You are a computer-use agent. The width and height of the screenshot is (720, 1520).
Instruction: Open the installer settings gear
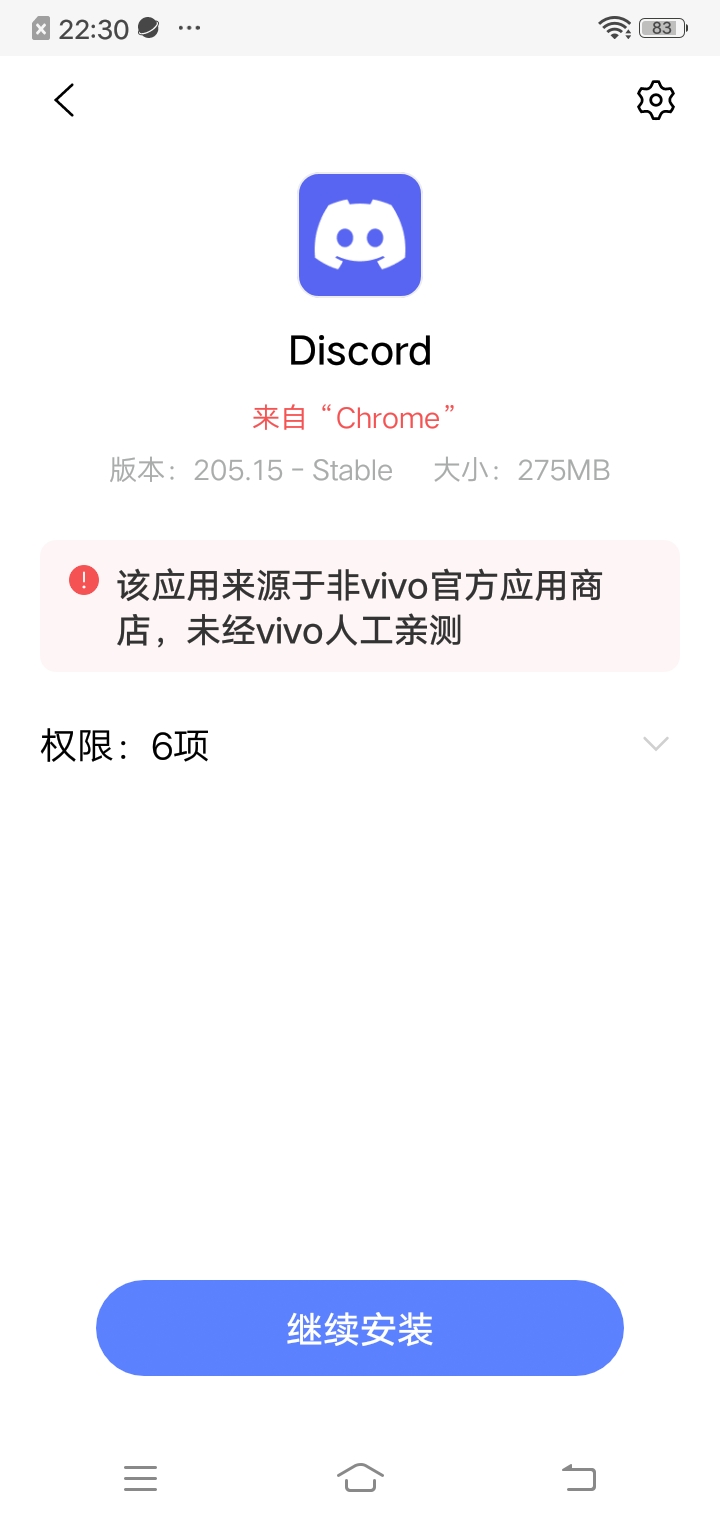656,100
